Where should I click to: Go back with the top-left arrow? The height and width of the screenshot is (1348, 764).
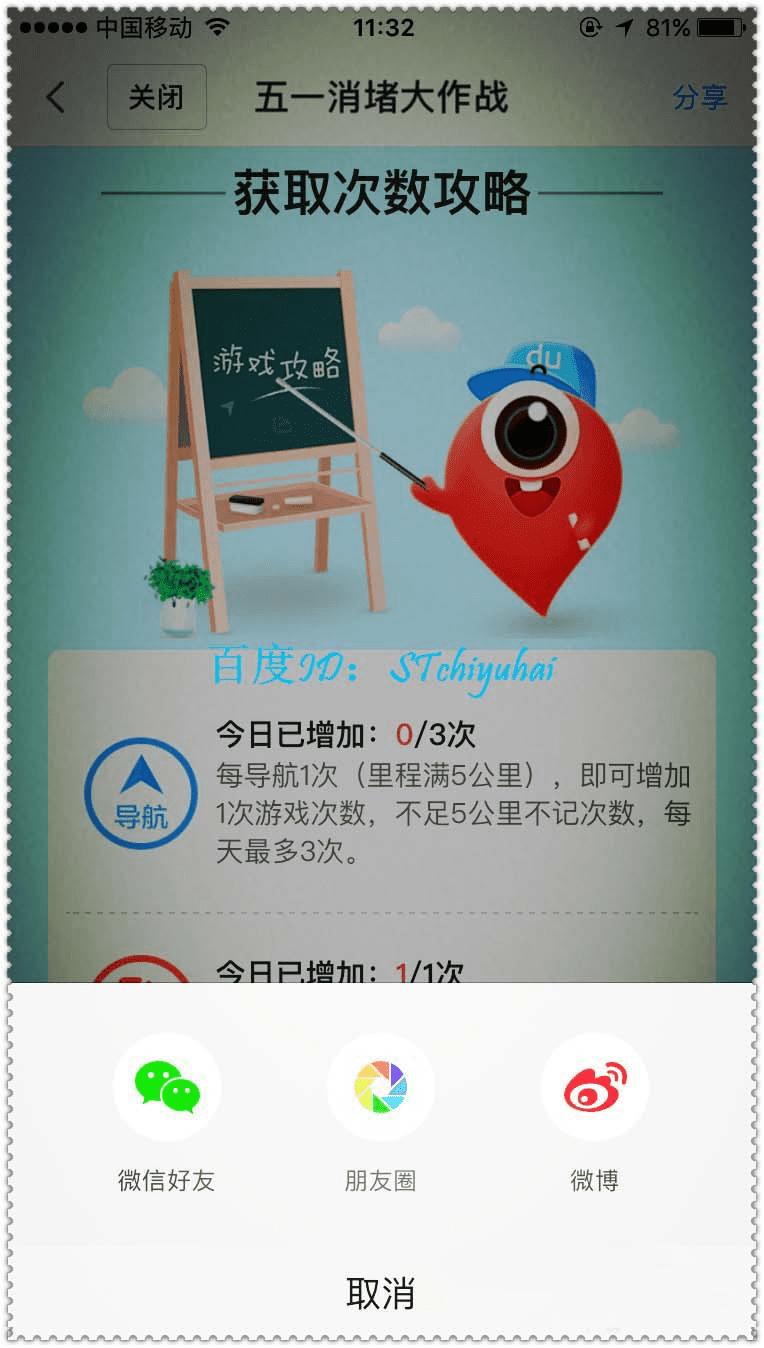[x=55, y=97]
